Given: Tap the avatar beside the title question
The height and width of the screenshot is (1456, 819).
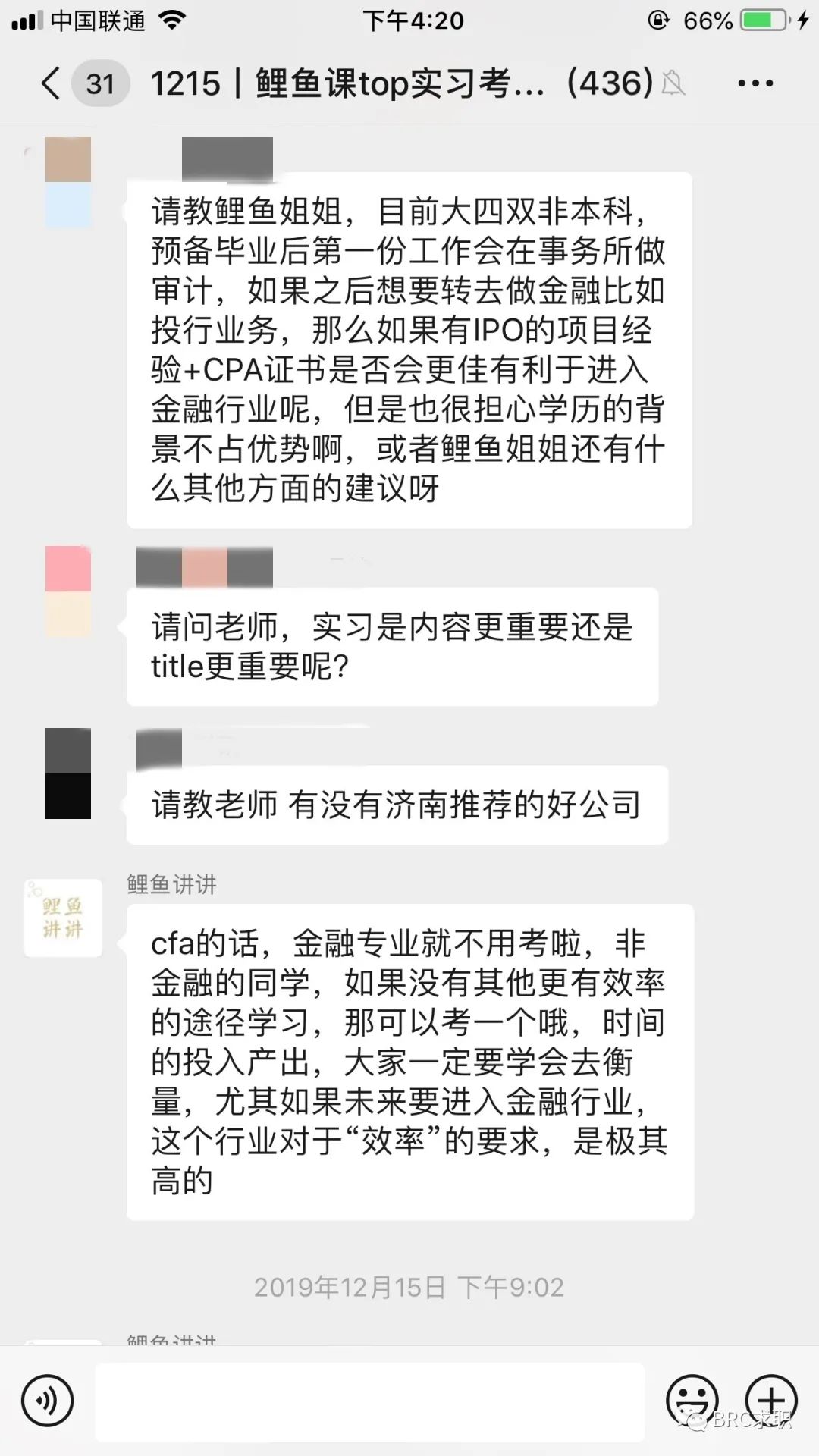Looking at the screenshot, I should point(68,591).
